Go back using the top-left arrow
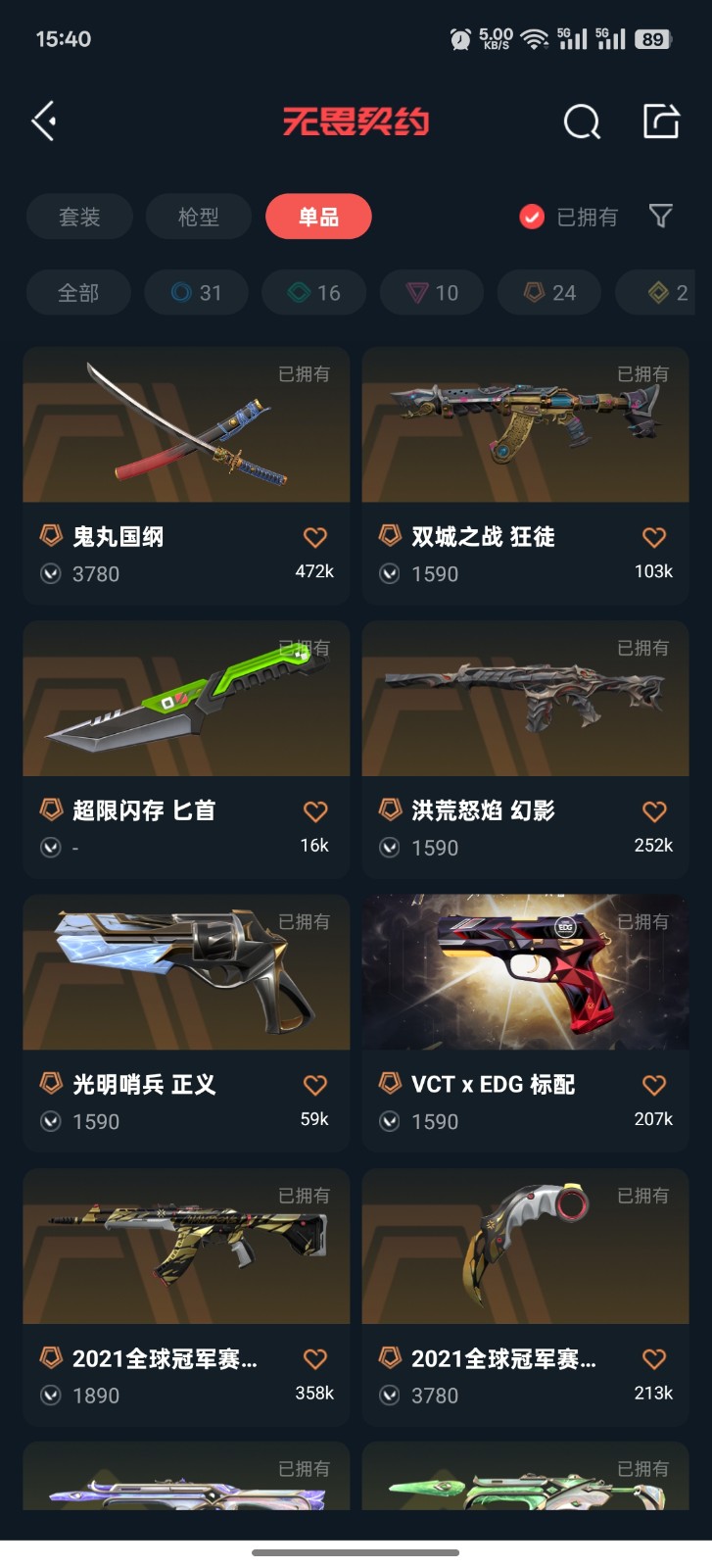This screenshot has height=1568, width=712. (x=44, y=122)
